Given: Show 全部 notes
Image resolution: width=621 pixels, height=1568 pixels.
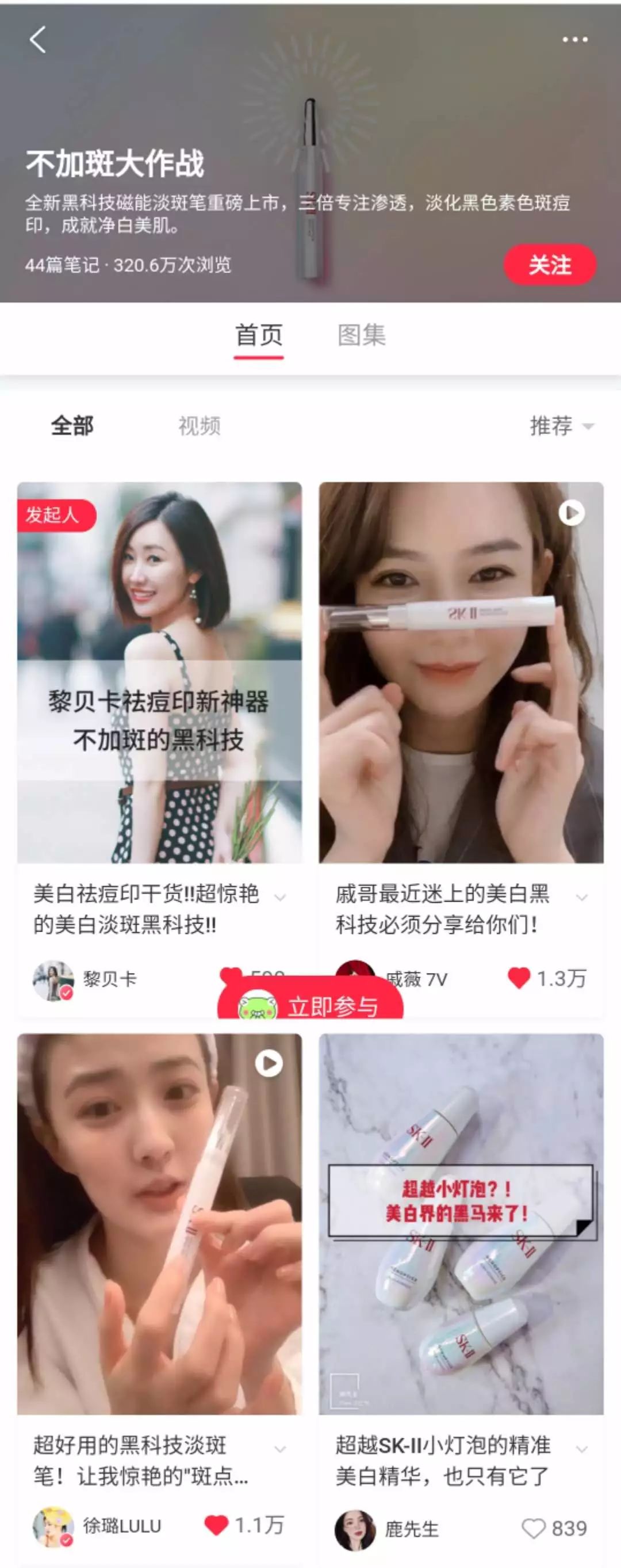Looking at the screenshot, I should [72, 425].
